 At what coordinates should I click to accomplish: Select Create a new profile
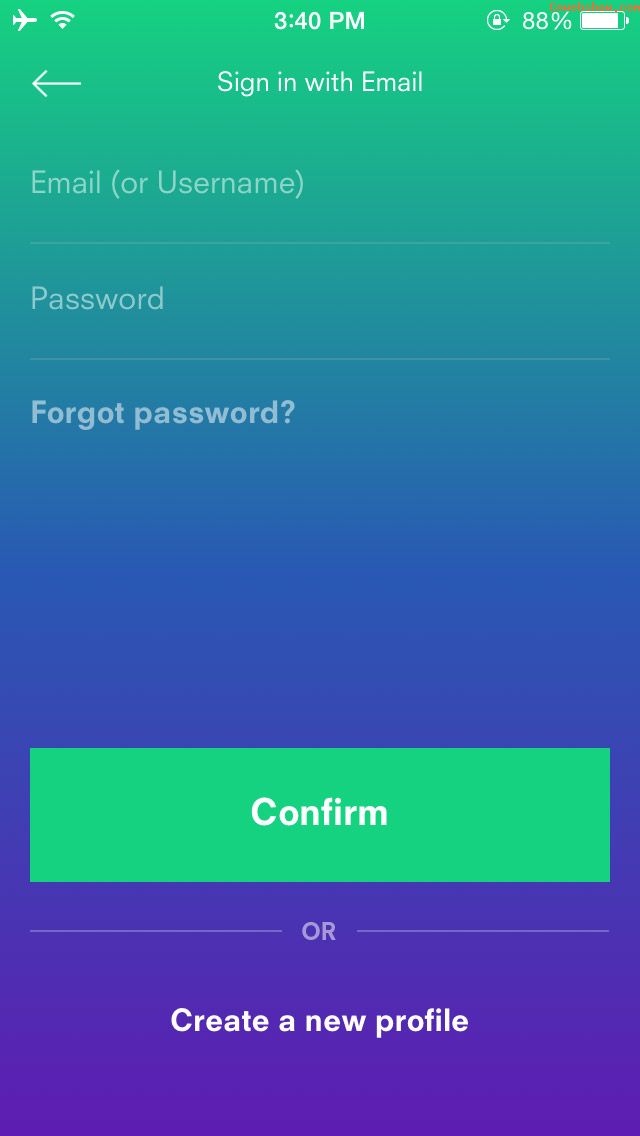coord(320,1020)
